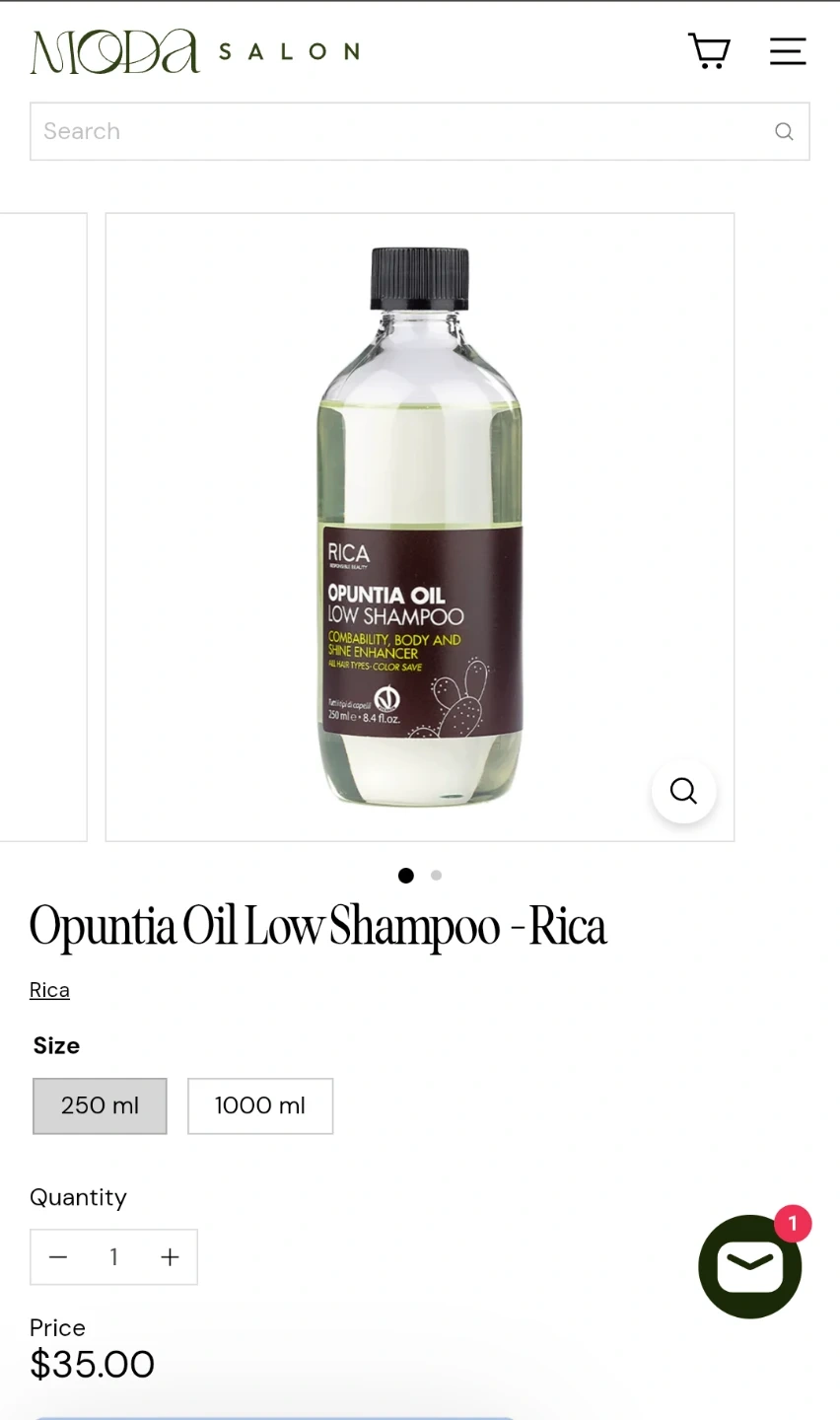Viewport: 840px width, 1420px height.
Task: Go to the Moda Salon home page
Action: (194, 51)
